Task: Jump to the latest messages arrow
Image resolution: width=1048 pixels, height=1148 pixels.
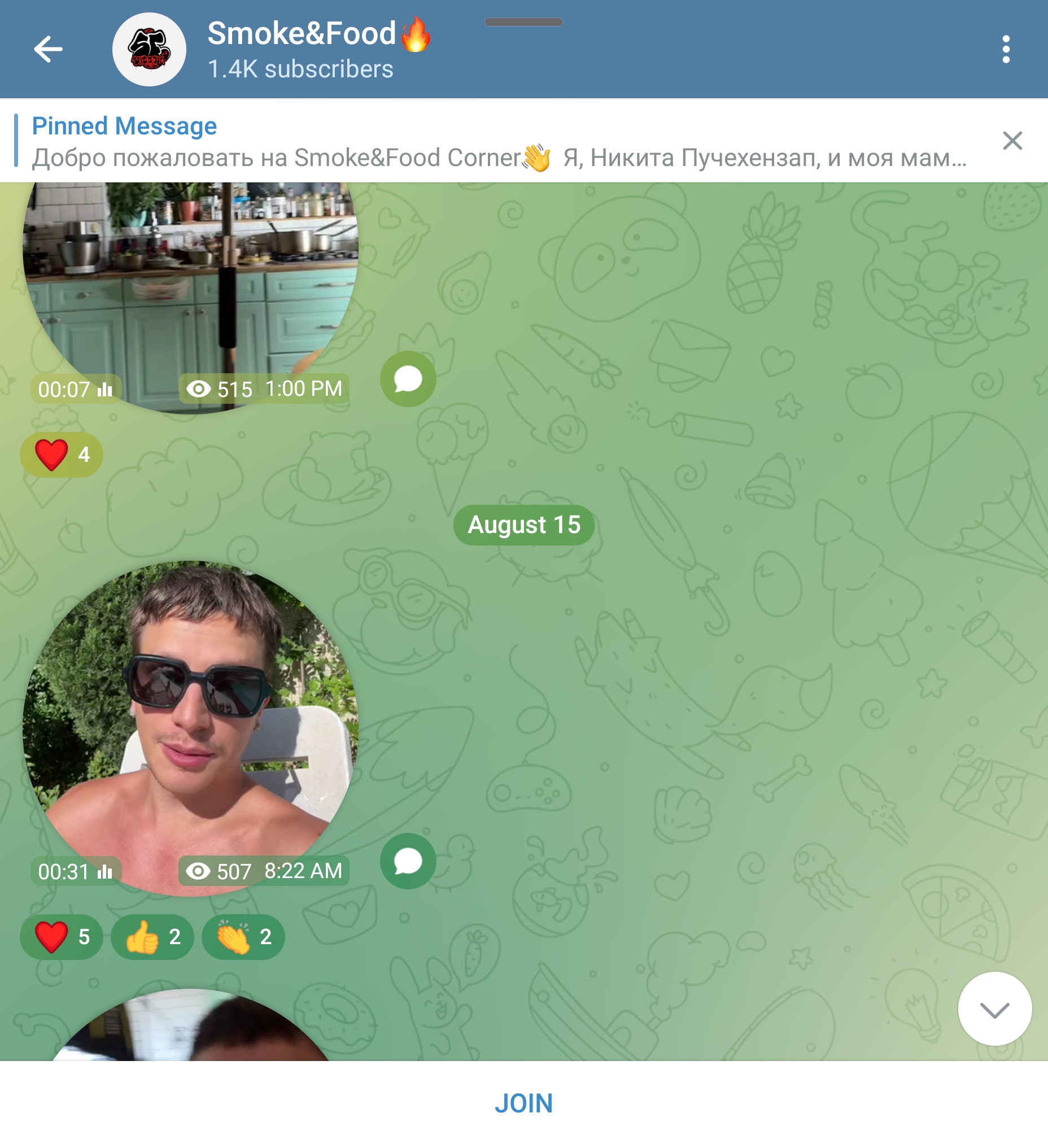Action: pyautogui.click(x=994, y=1009)
